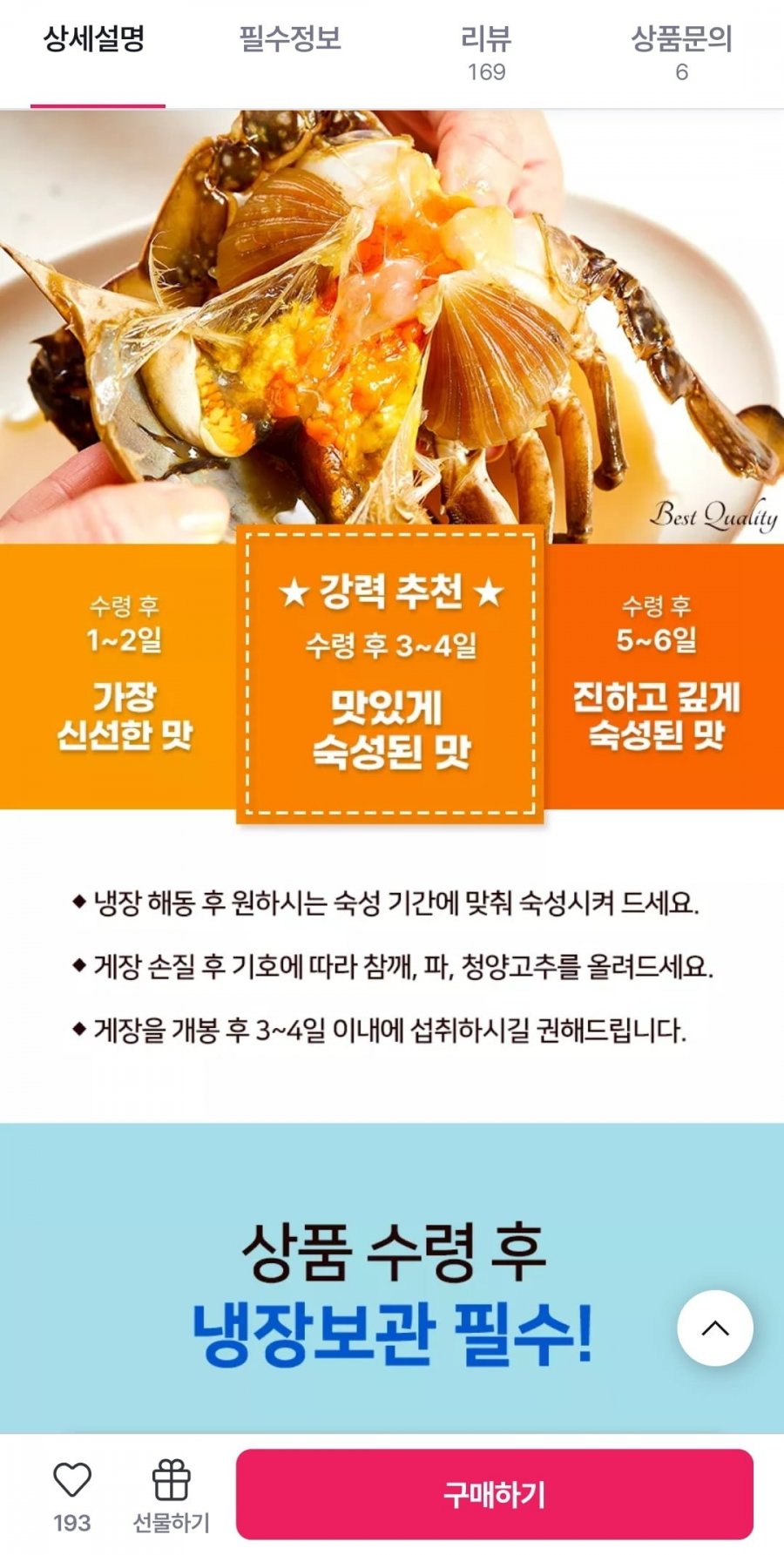Open 선물하기 to send as gift
Screen dimensions: 784x1555
coord(171,1495)
